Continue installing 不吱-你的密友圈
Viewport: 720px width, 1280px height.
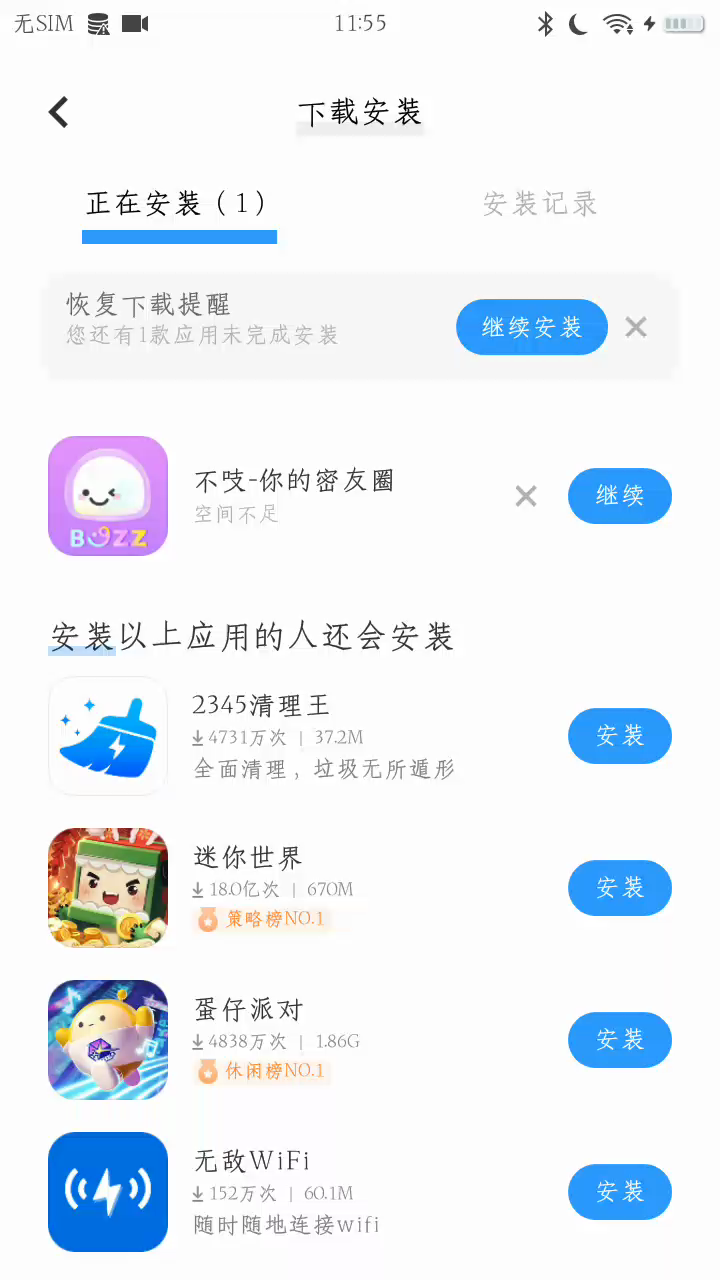[x=619, y=496]
